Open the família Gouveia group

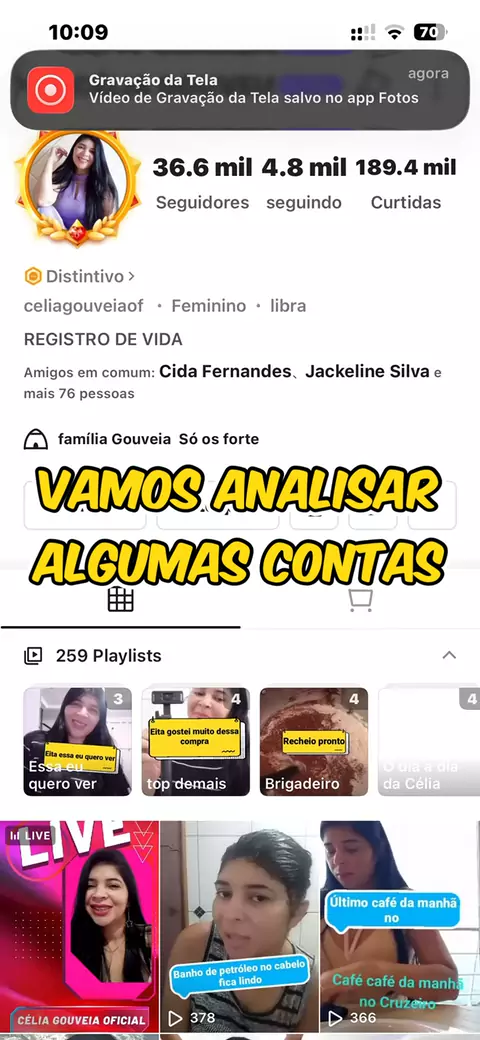tap(141, 439)
